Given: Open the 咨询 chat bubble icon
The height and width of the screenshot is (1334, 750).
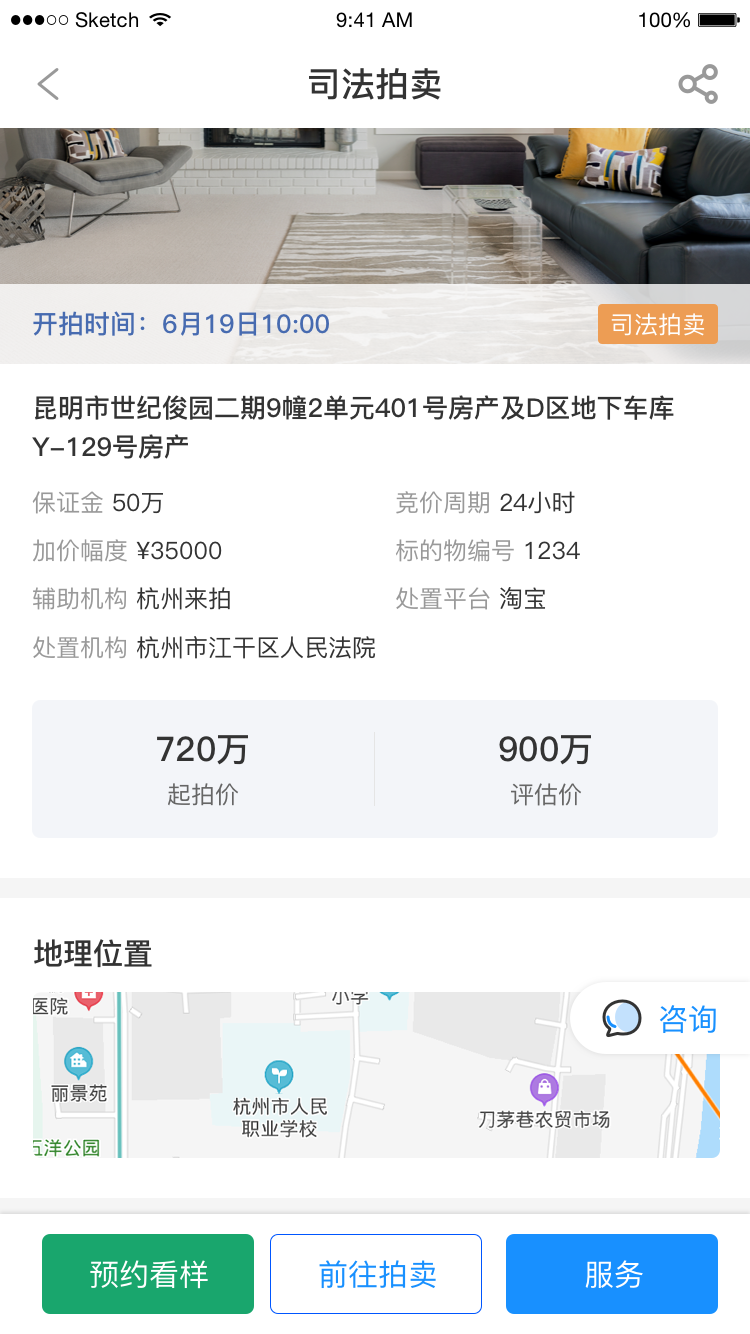Looking at the screenshot, I should [621, 1019].
